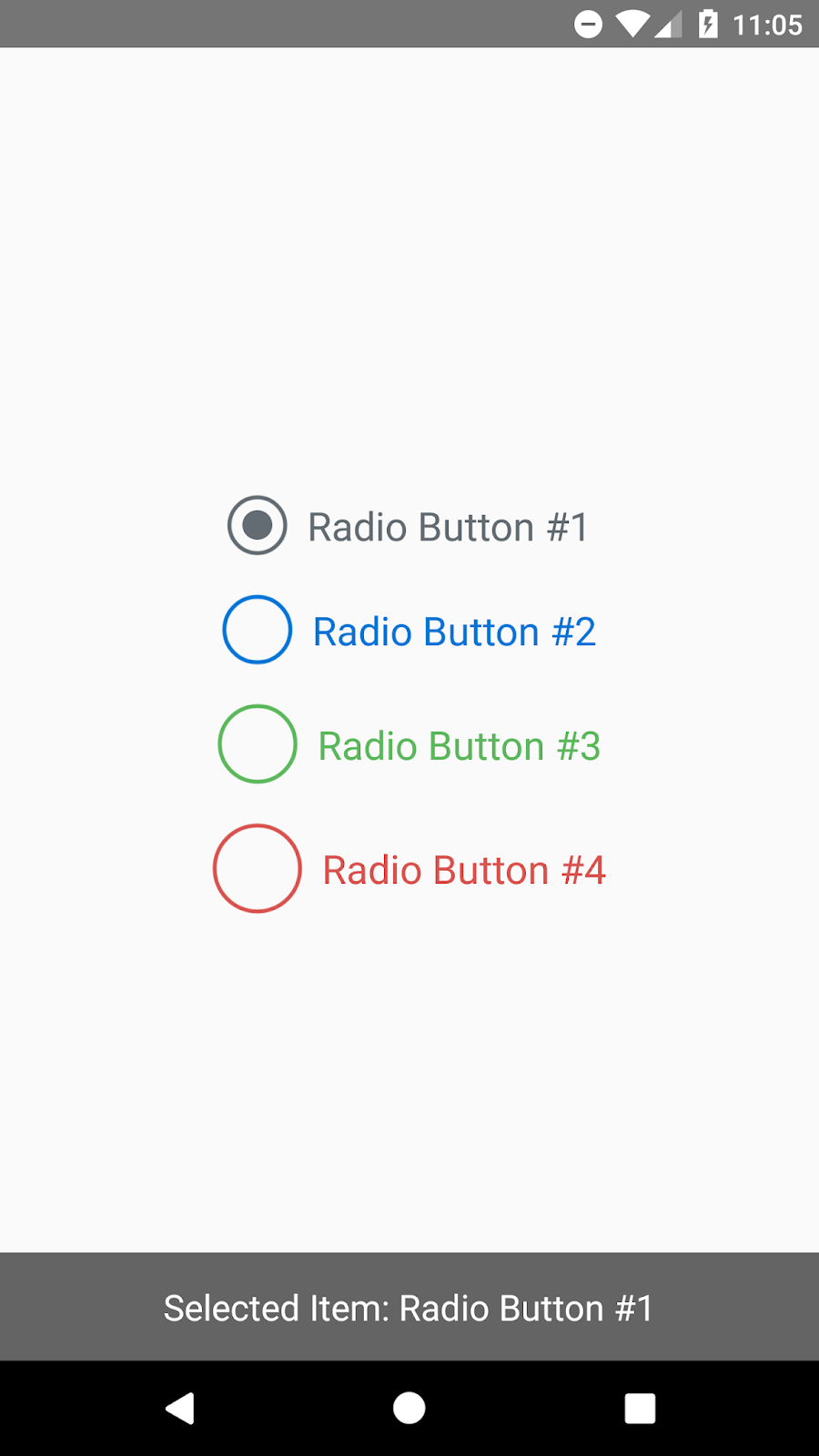This screenshot has width=819, height=1456.
Task: Deselect the filled Radio Button #1 circle
Action: [257, 525]
